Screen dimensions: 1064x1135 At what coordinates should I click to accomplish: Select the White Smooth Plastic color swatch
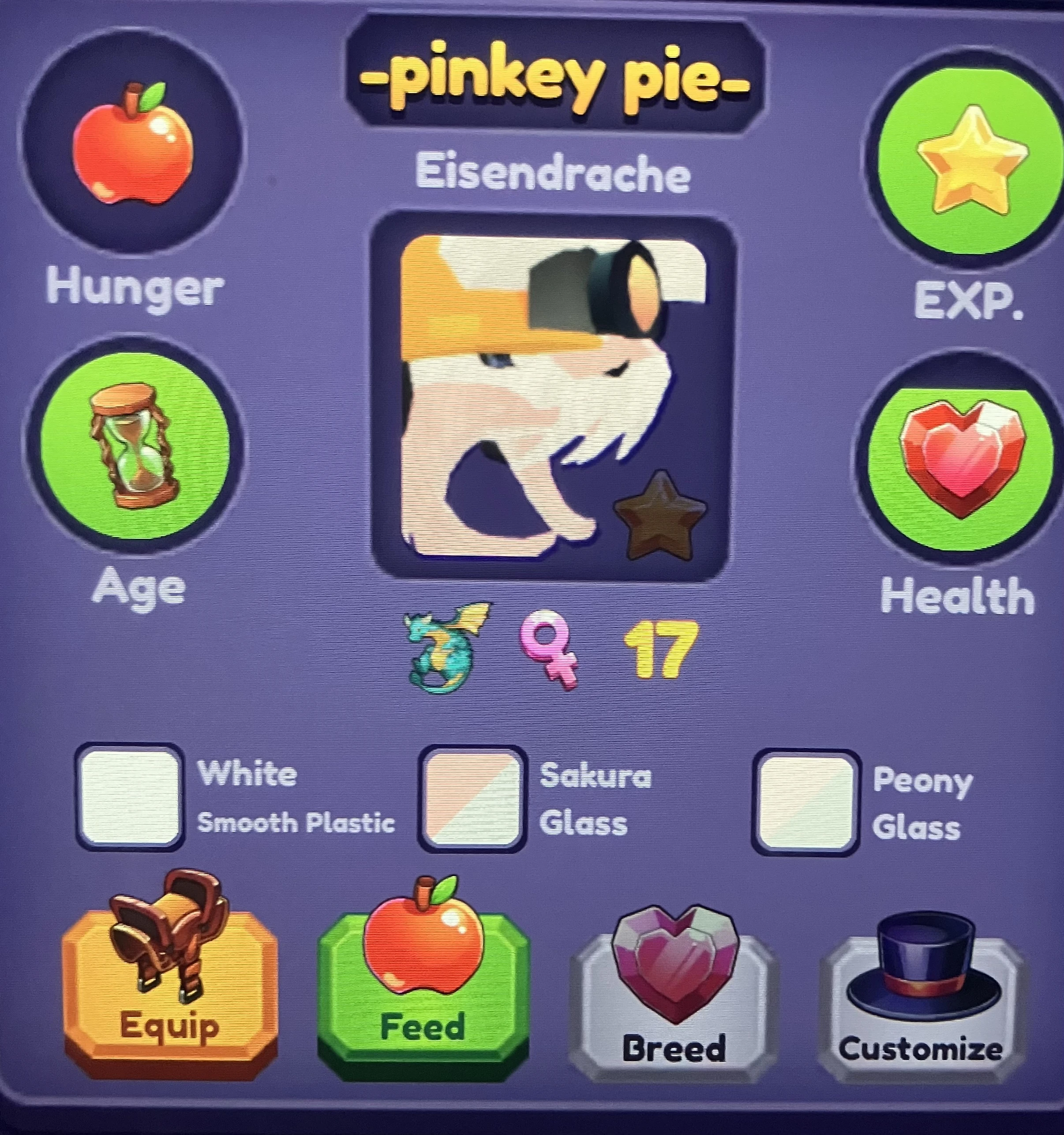tap(130, 797)
